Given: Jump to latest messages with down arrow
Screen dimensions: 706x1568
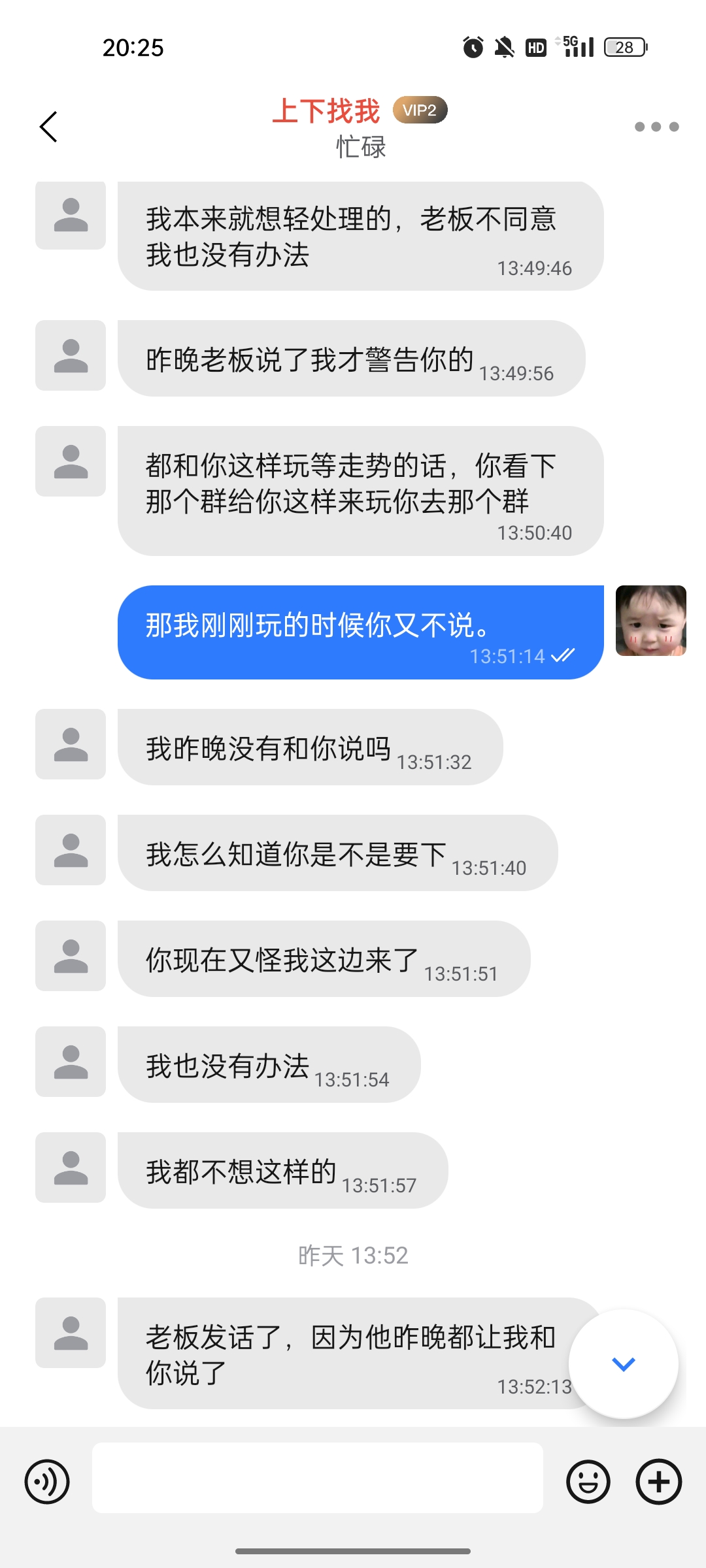Looking at the screenshot, I should pyautogui.click(x=623, y=1364).
